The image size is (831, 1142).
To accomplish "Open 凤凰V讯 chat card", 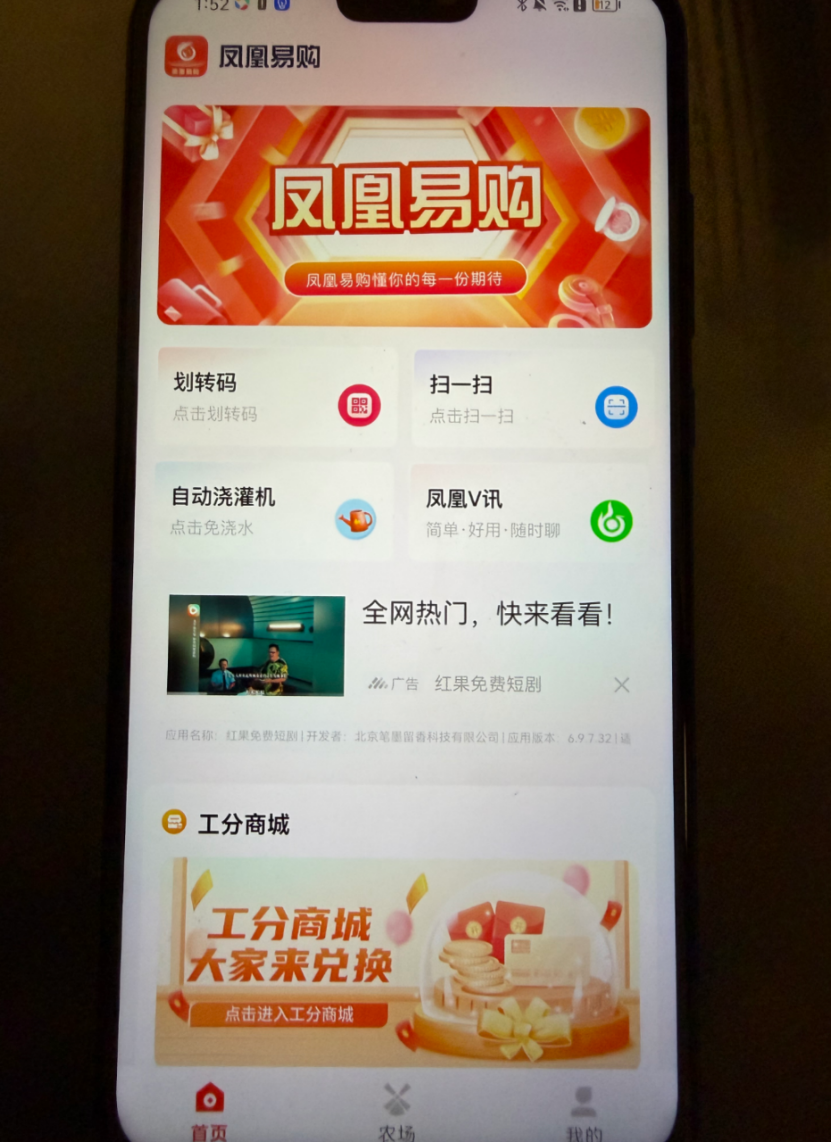I will pos(530,512).
